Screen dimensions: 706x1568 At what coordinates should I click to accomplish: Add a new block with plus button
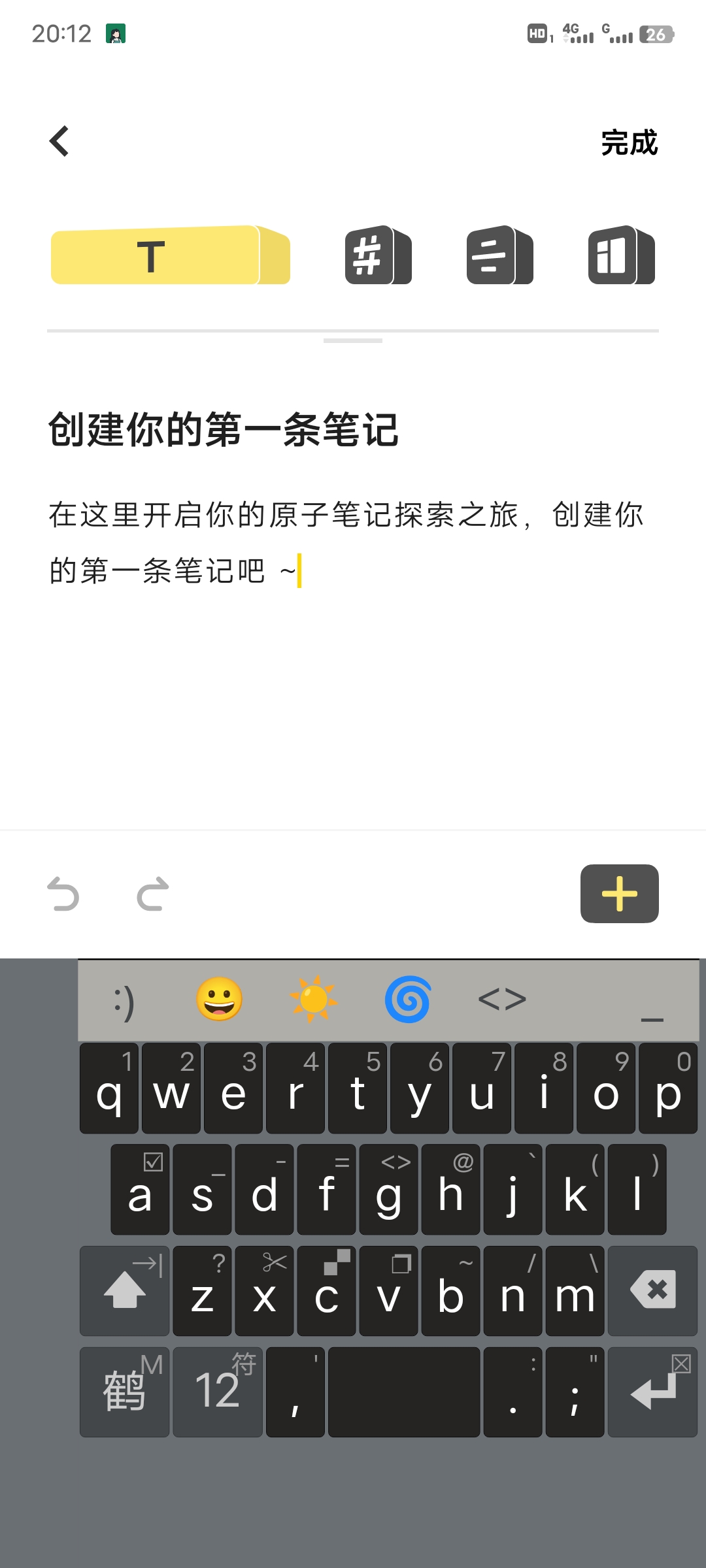click(x=620, y=894)
